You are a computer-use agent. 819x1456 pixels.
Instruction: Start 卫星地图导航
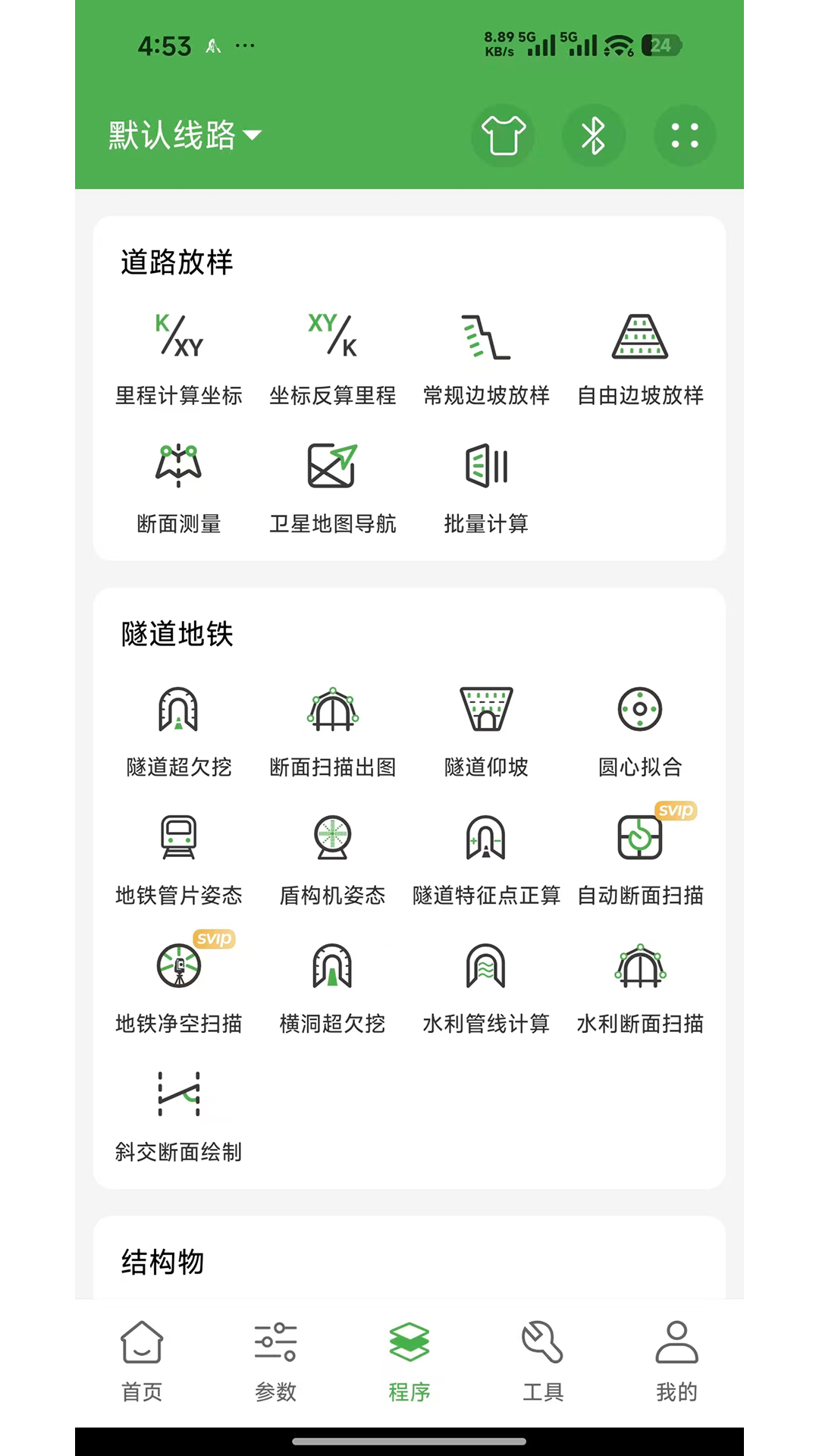point(332,485)
